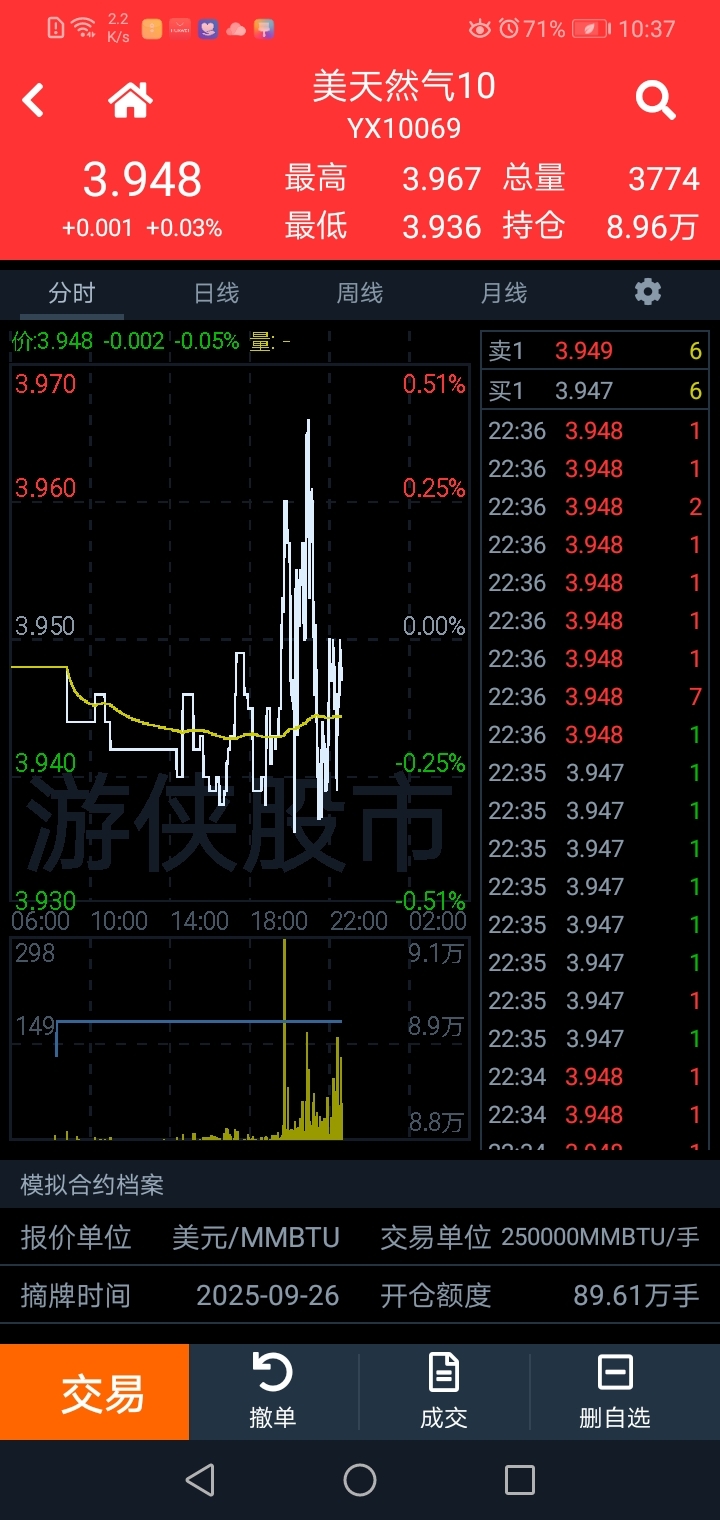Image resolution: width=720 pixels, height=1520 pixels.
Task: Open the 成交 records button
Action: tap(444, 1392)
